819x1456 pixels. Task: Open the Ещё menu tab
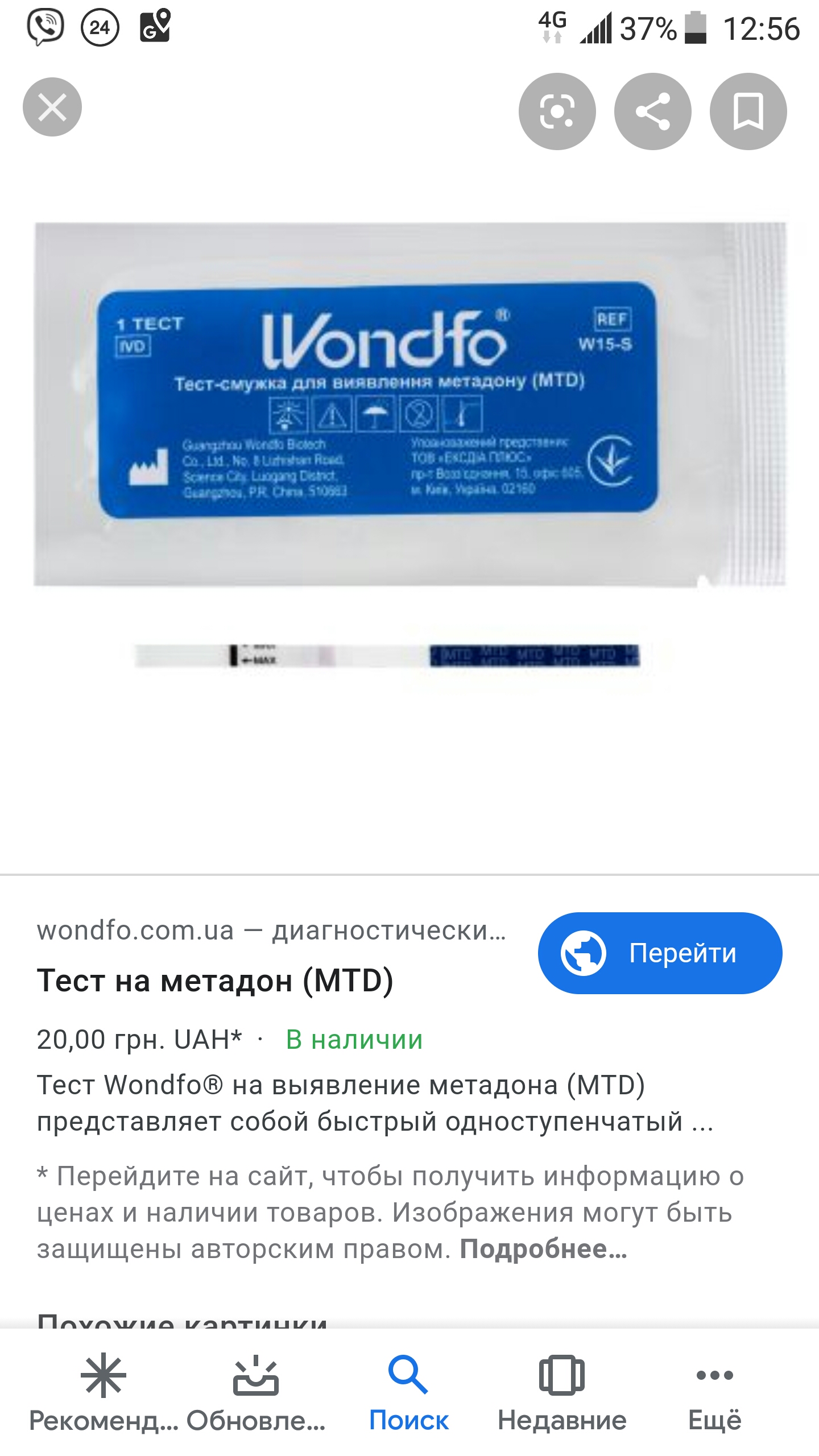[714, 1391]
